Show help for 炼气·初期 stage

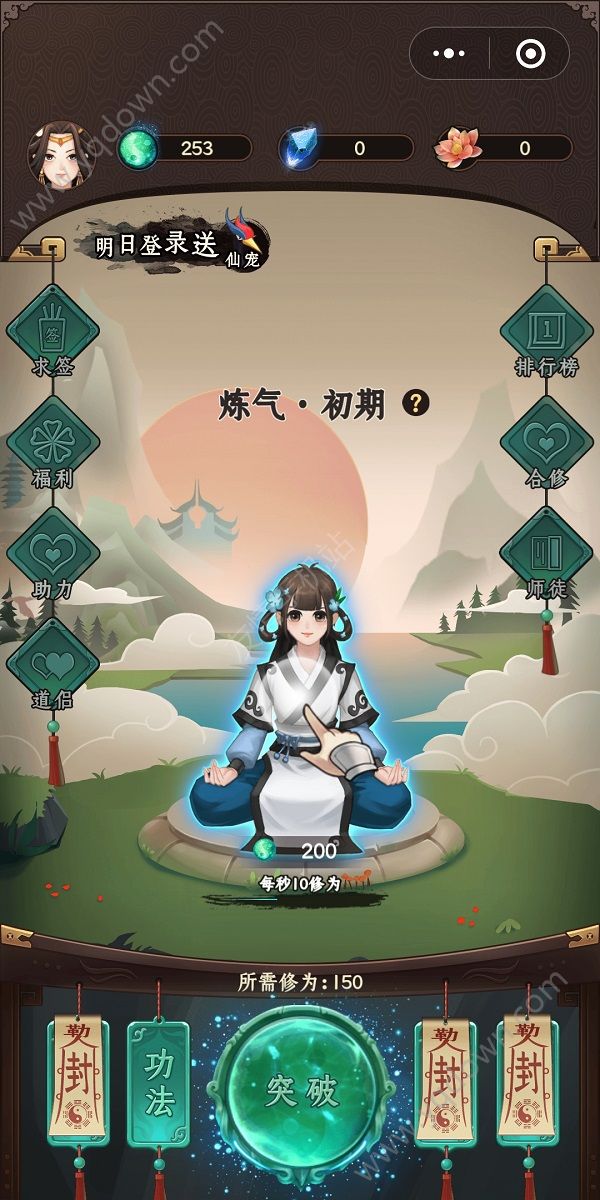416,404
